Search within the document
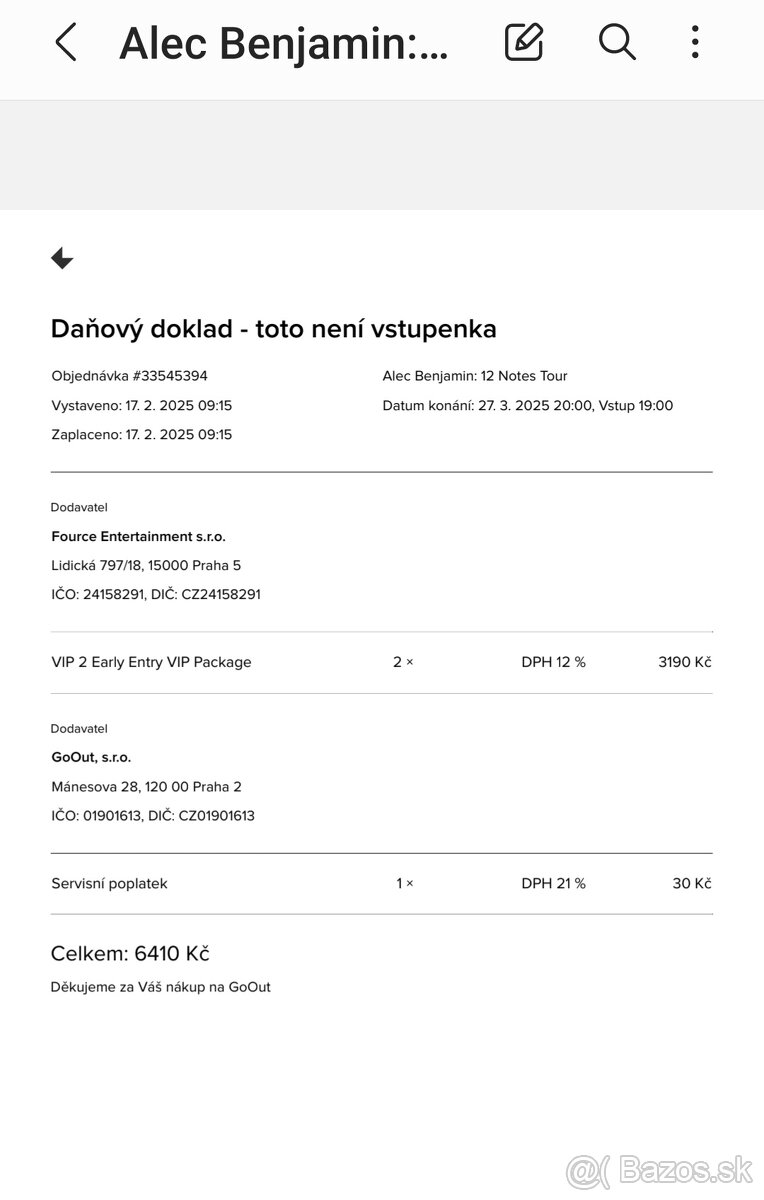 617,42
